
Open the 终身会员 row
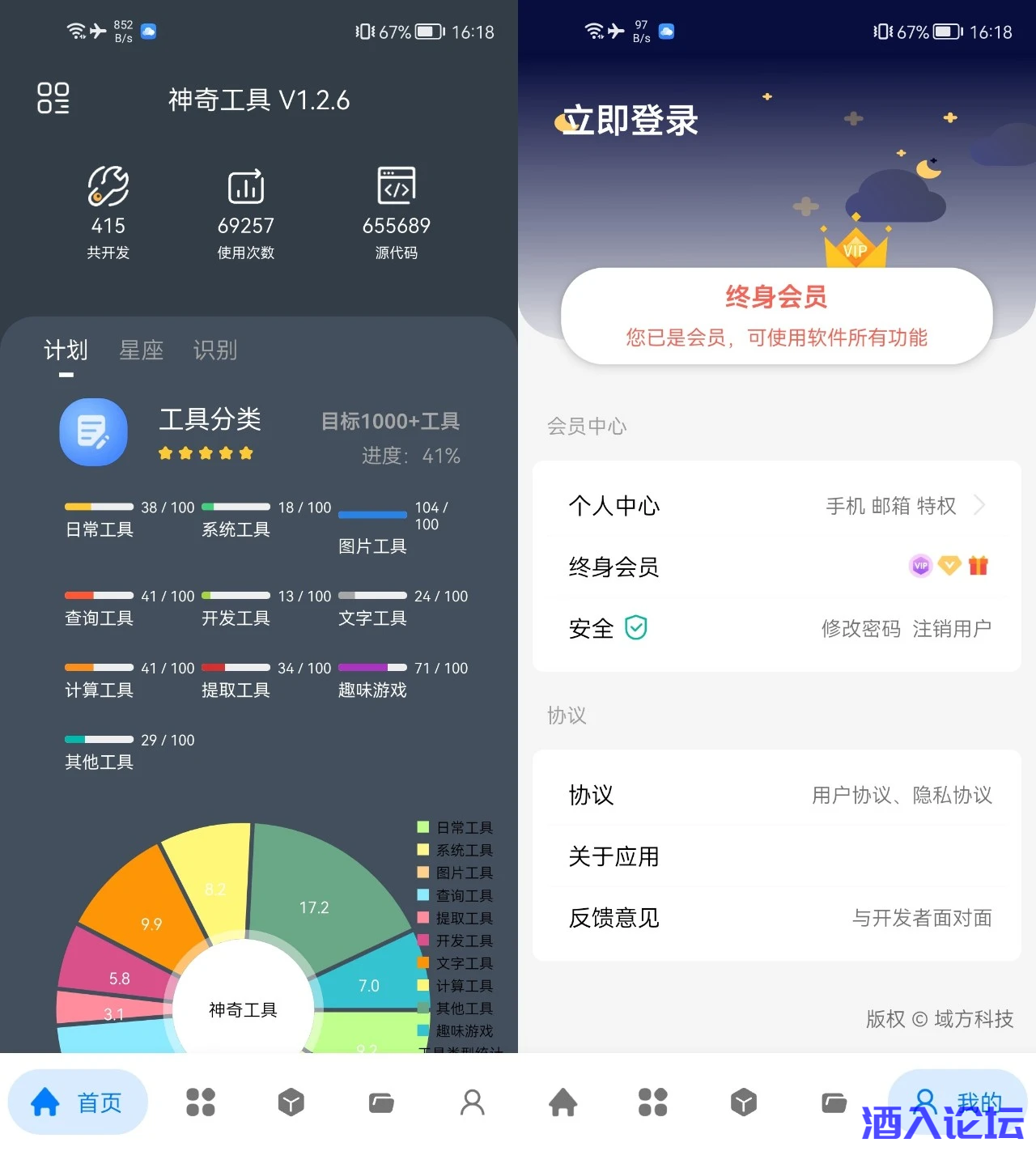[x=776, y=567]
